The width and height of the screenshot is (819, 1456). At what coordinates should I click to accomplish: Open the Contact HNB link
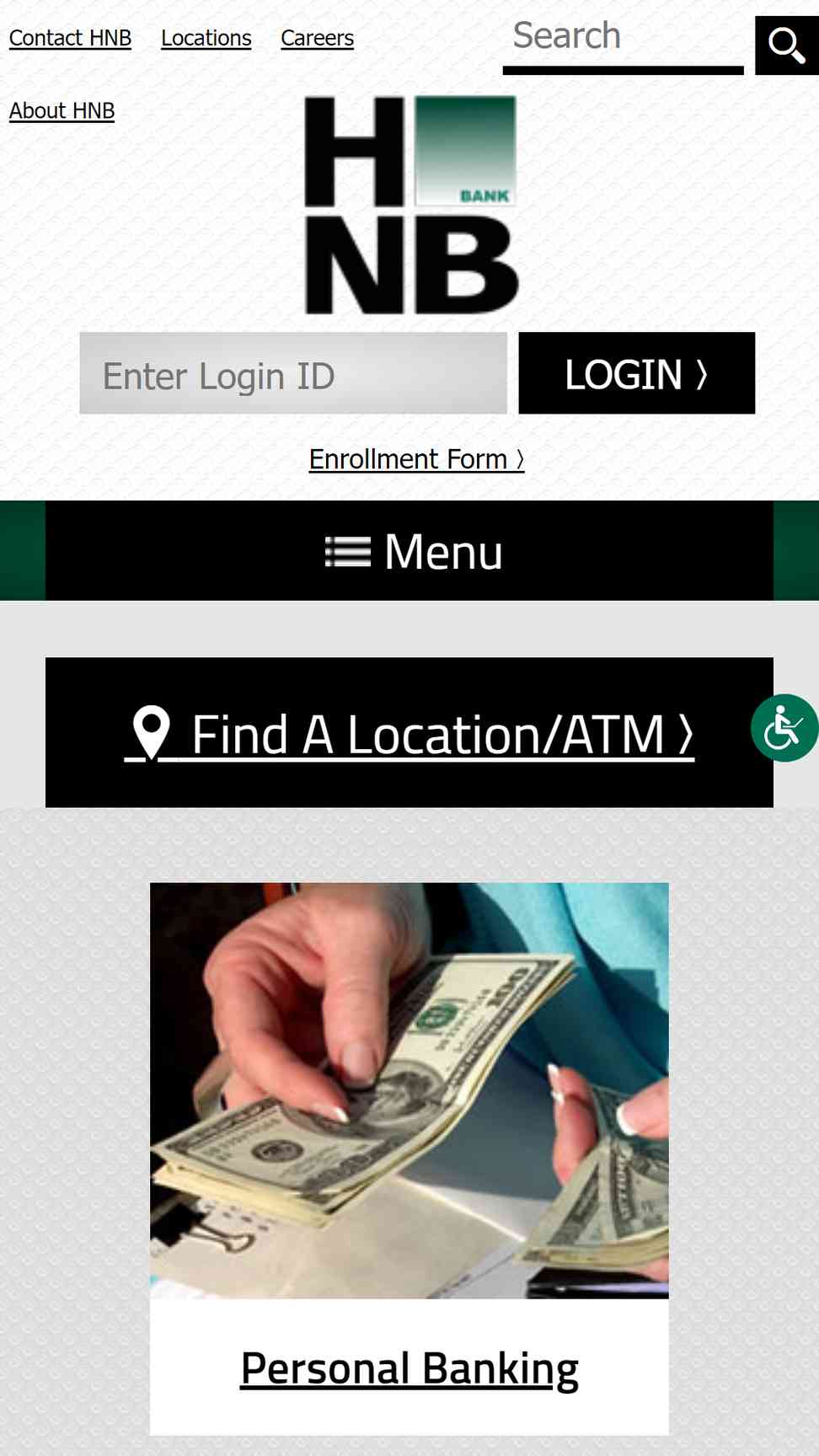pyautogui.click(x=70, y=38)
